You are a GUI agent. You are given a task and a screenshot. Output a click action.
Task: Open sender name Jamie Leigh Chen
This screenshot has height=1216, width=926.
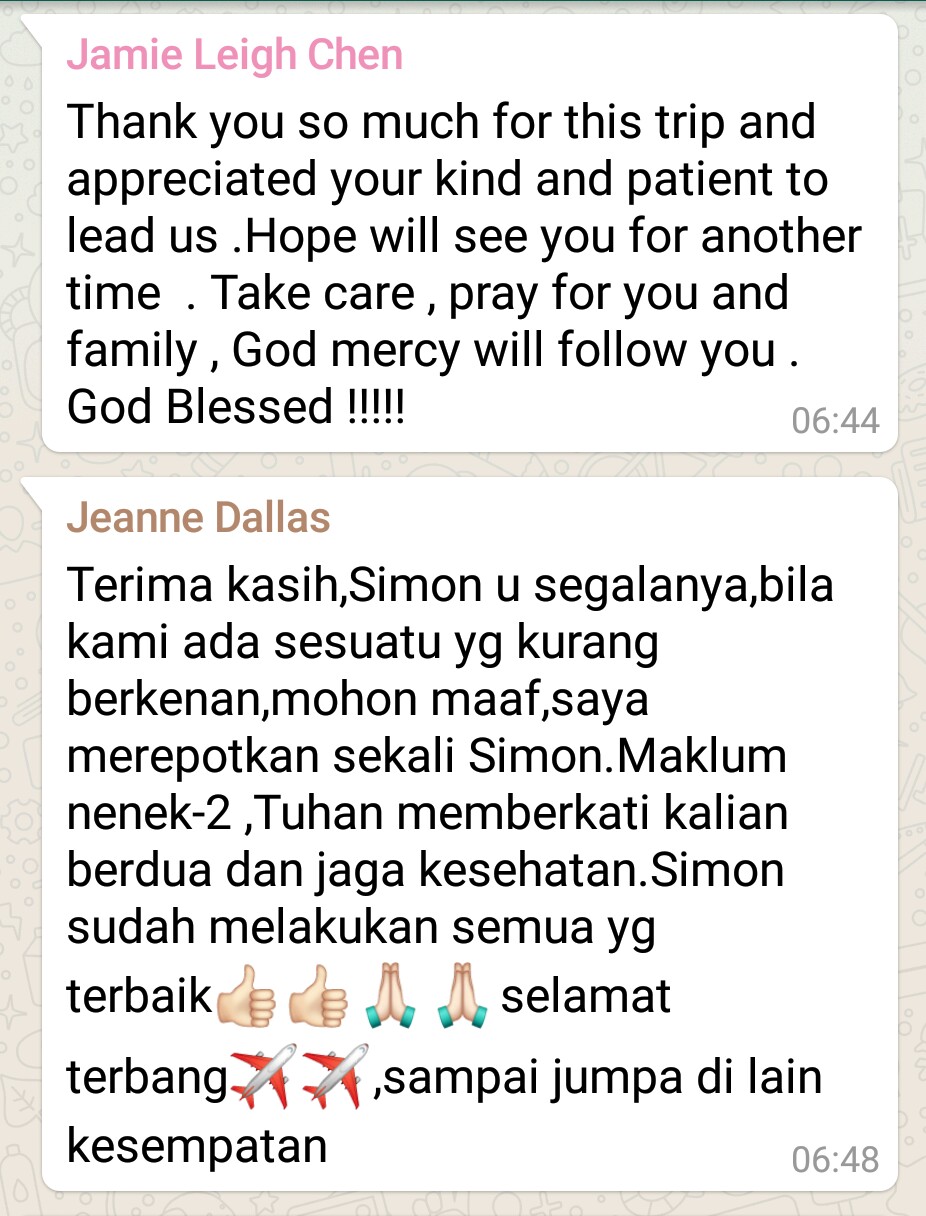tap(235, 54)
